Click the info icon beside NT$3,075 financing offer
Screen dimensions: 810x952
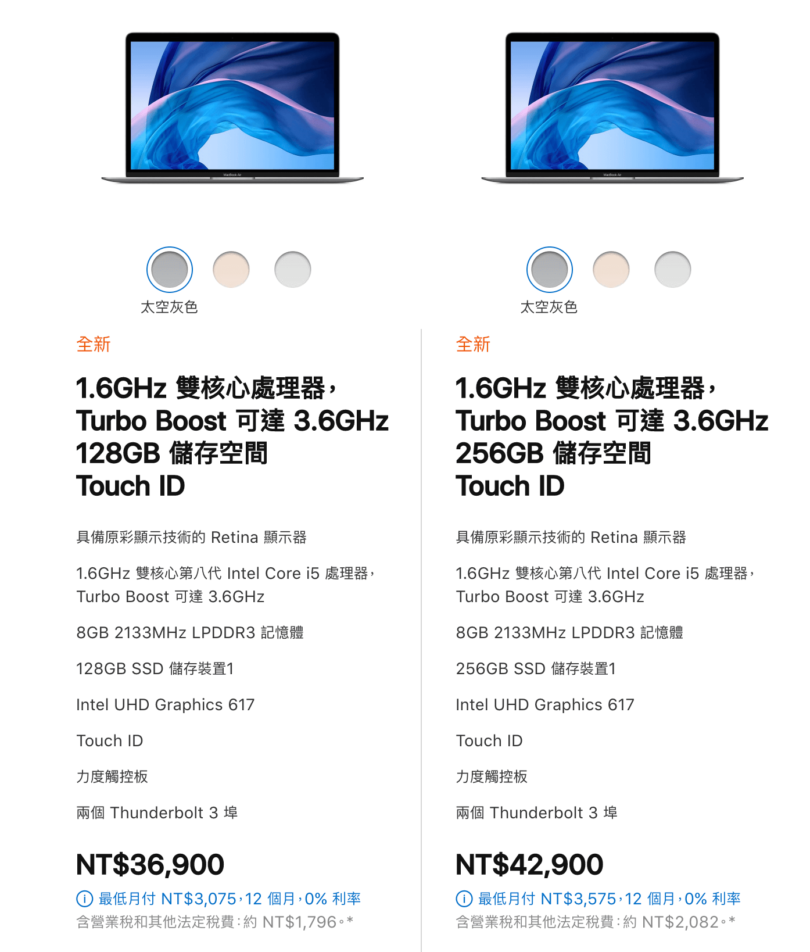click(x=85, y=899)
